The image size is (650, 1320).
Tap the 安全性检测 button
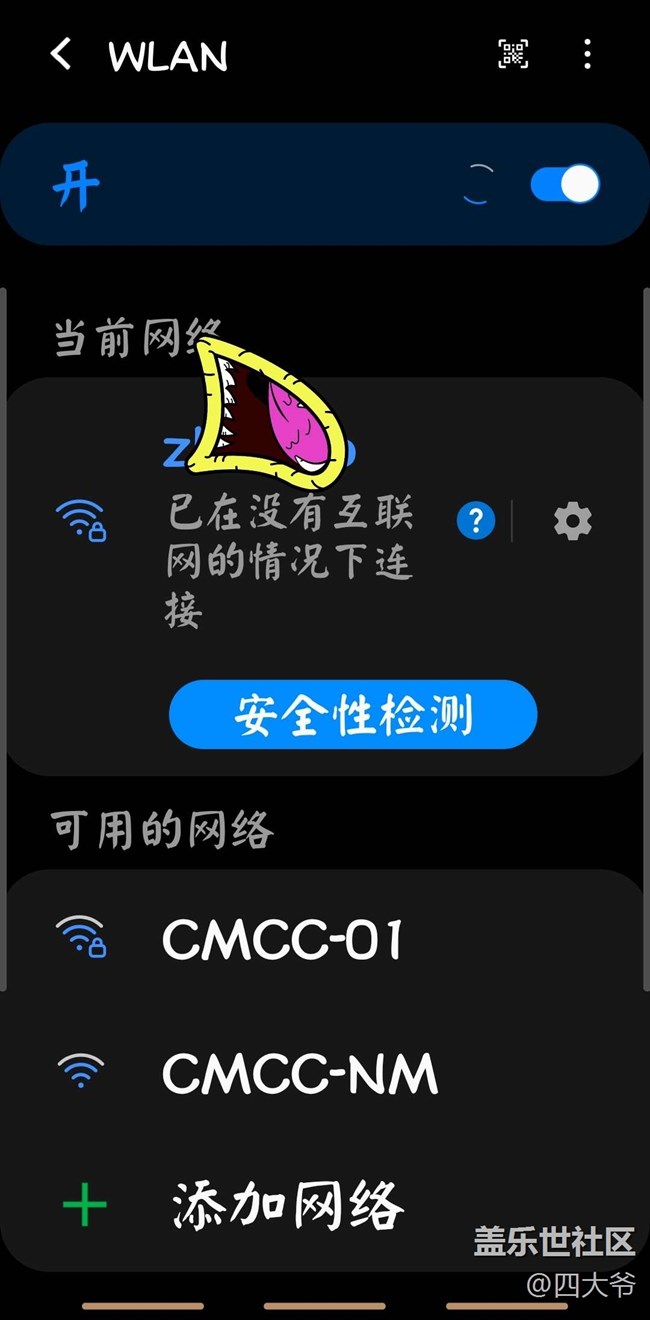point(353,715)
